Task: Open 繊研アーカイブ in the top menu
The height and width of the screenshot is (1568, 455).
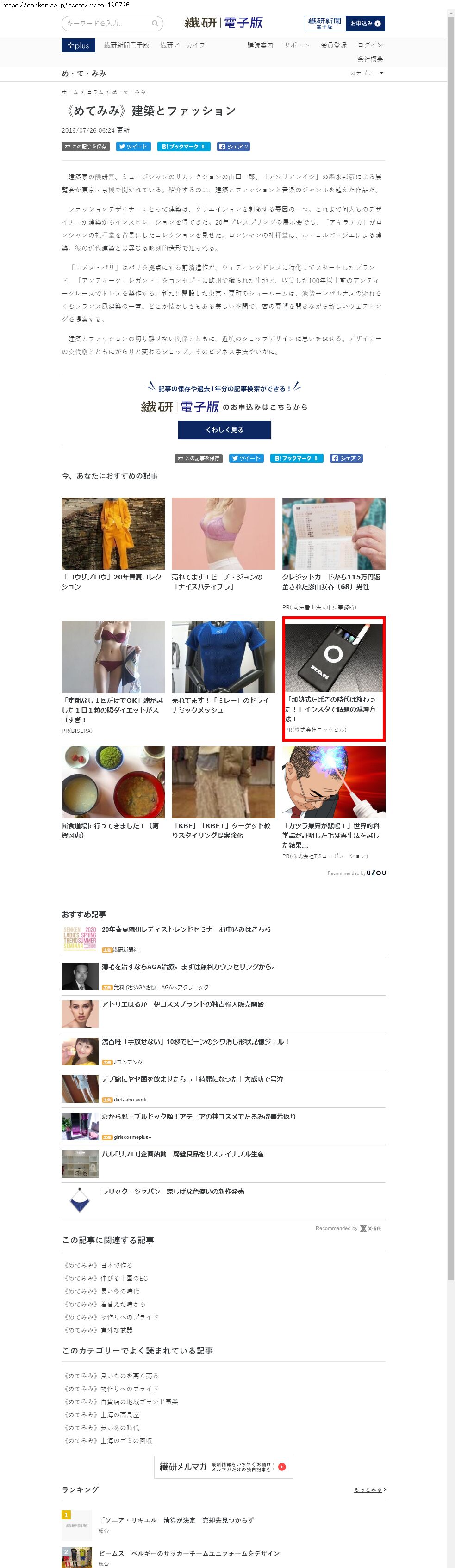Action: [183, 45]
